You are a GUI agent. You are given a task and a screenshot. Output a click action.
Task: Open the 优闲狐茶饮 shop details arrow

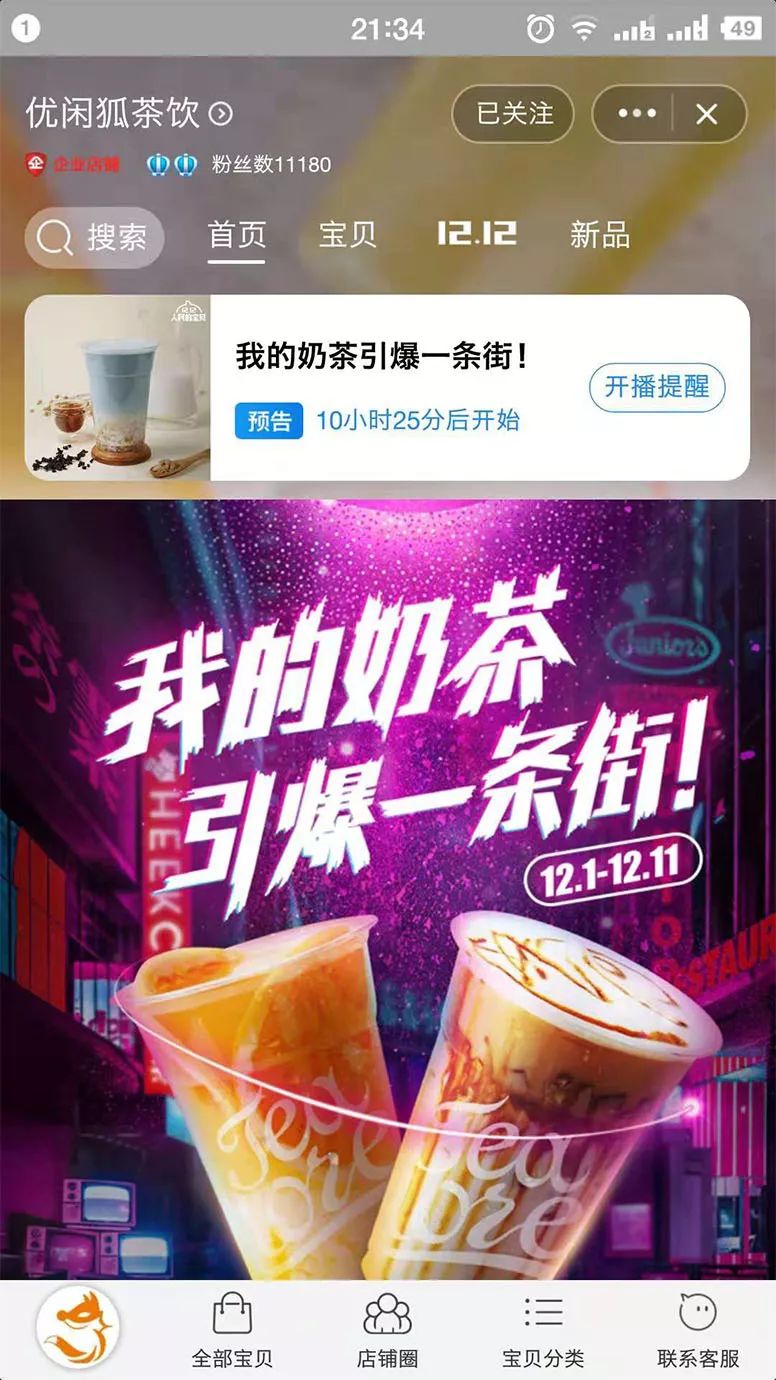[221, 114]
